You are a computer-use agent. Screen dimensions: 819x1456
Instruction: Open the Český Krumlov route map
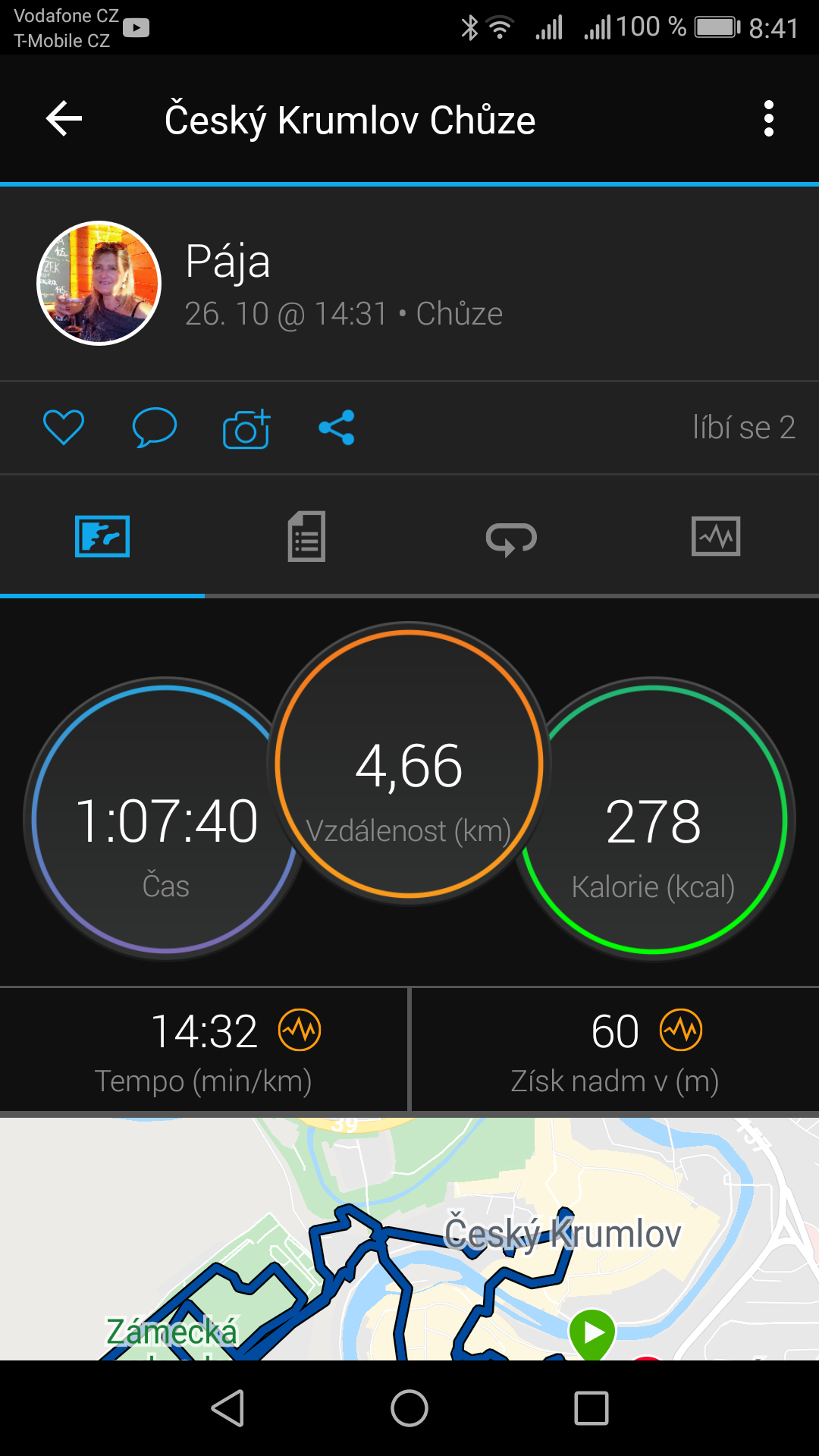409,1238
